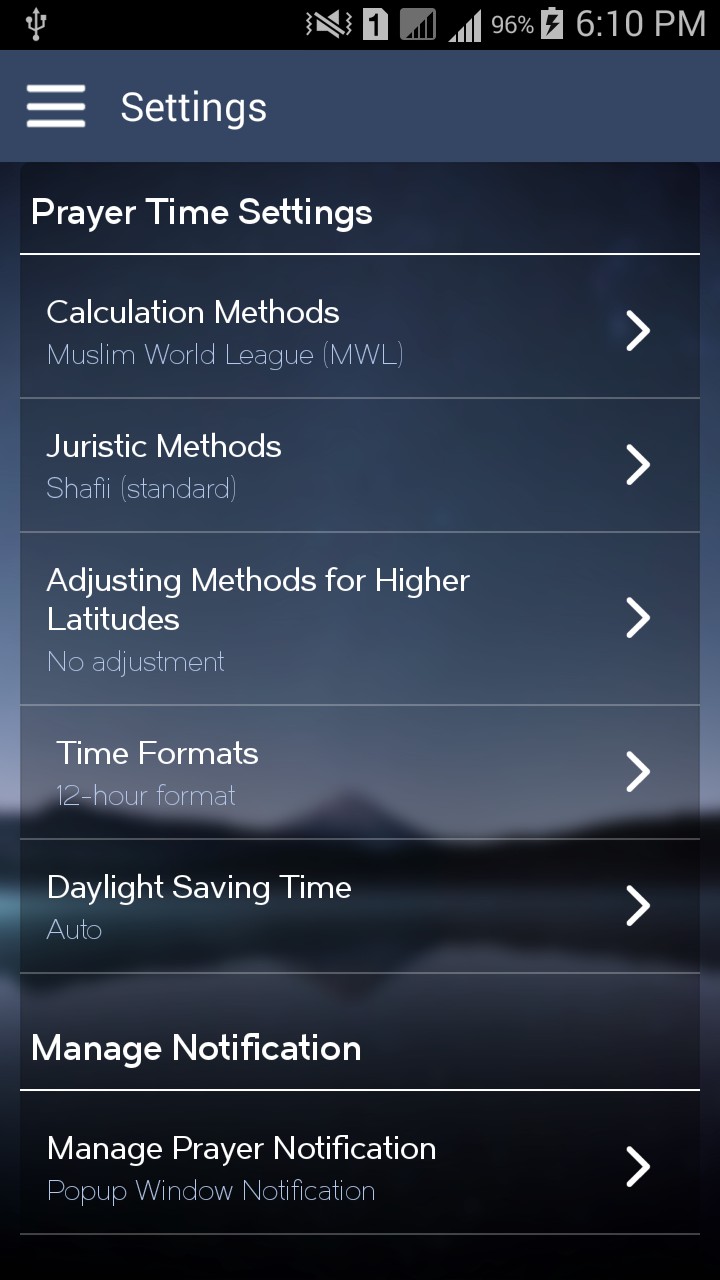Open Daylight Saving Time setting
The height and width of the screenshot is (1280, 720).
tap(359, 906)
